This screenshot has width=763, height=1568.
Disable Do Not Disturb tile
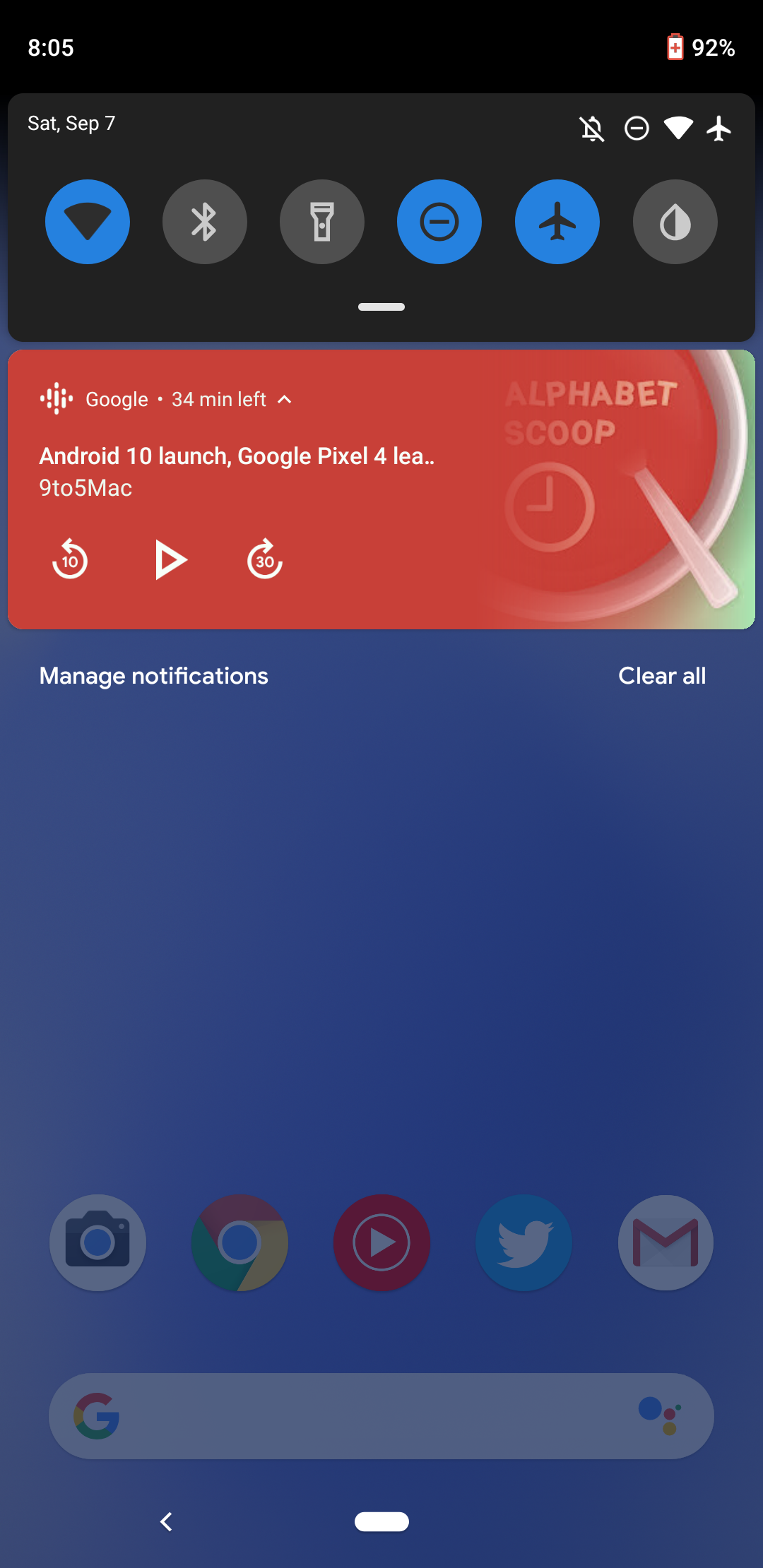coord(439,222)
